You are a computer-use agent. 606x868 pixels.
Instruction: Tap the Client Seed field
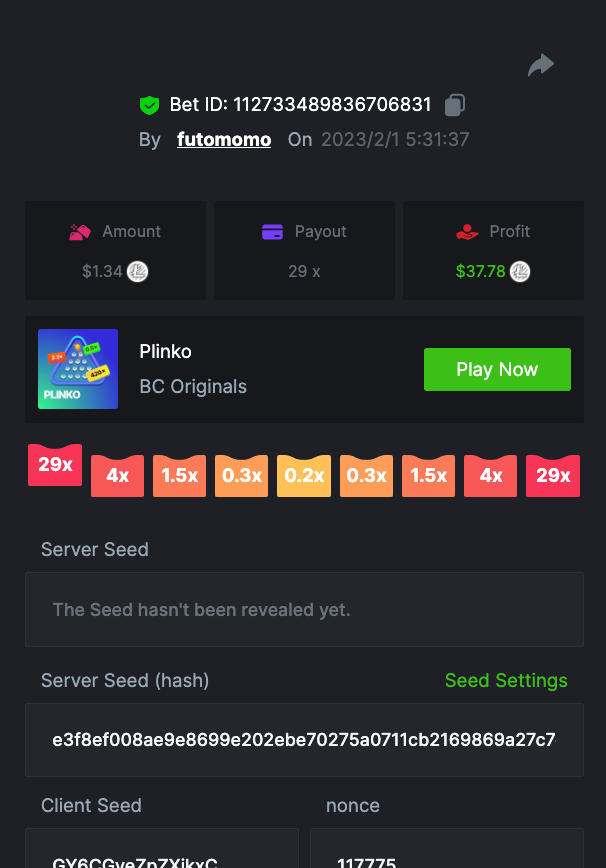[x=161, y=850]
